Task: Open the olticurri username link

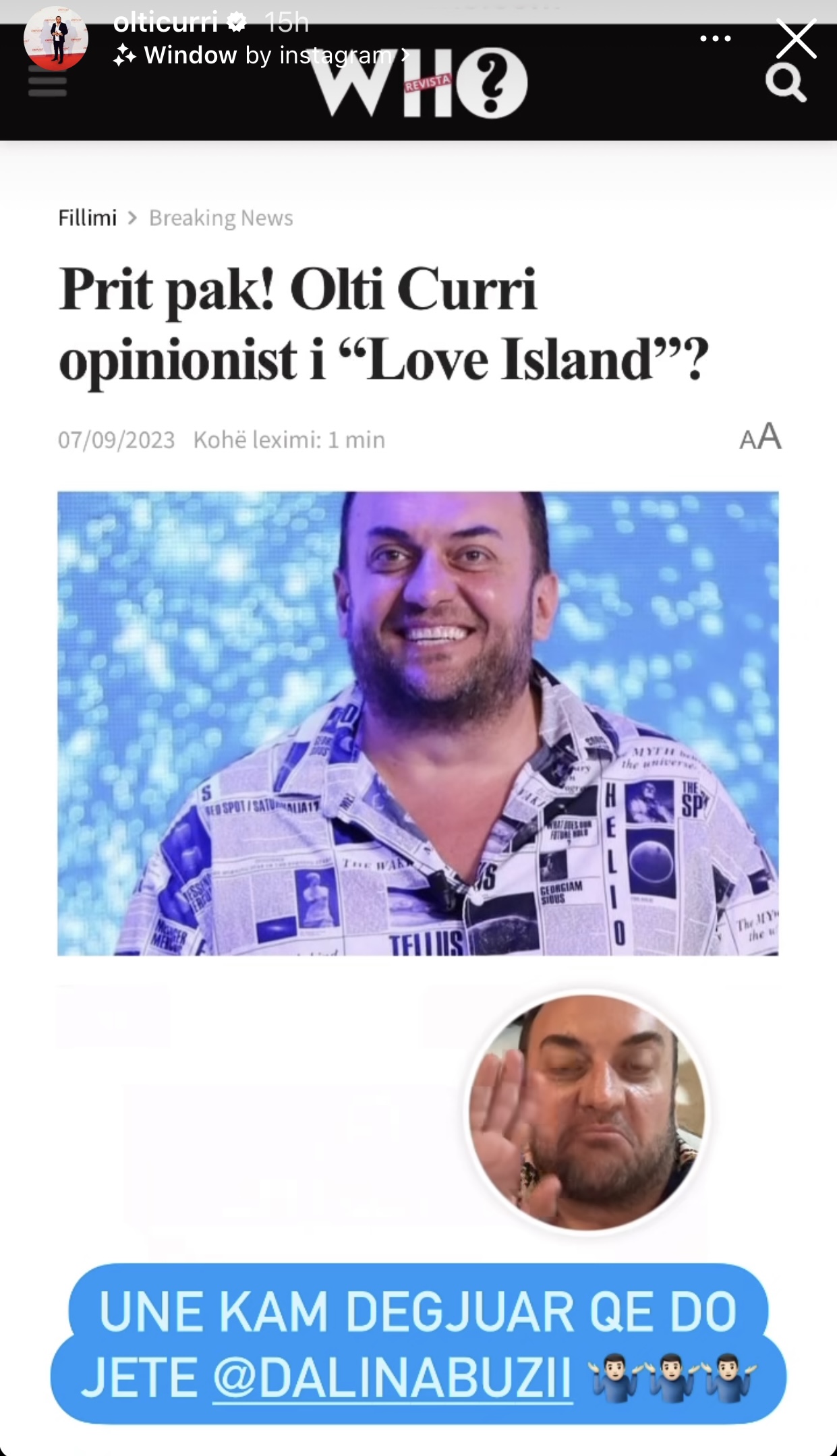Action: point(166,22)
